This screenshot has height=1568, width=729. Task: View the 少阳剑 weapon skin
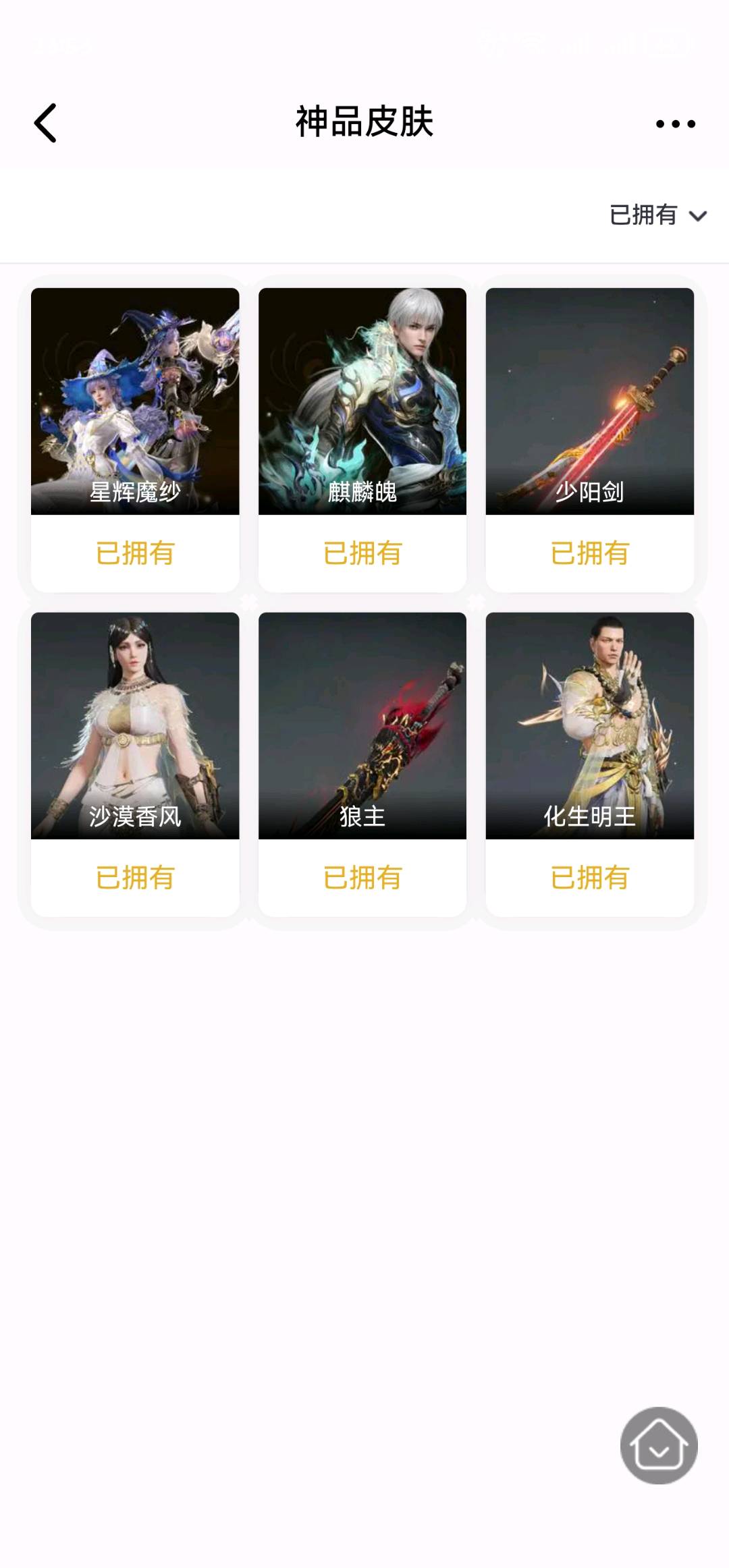point(589,401)
